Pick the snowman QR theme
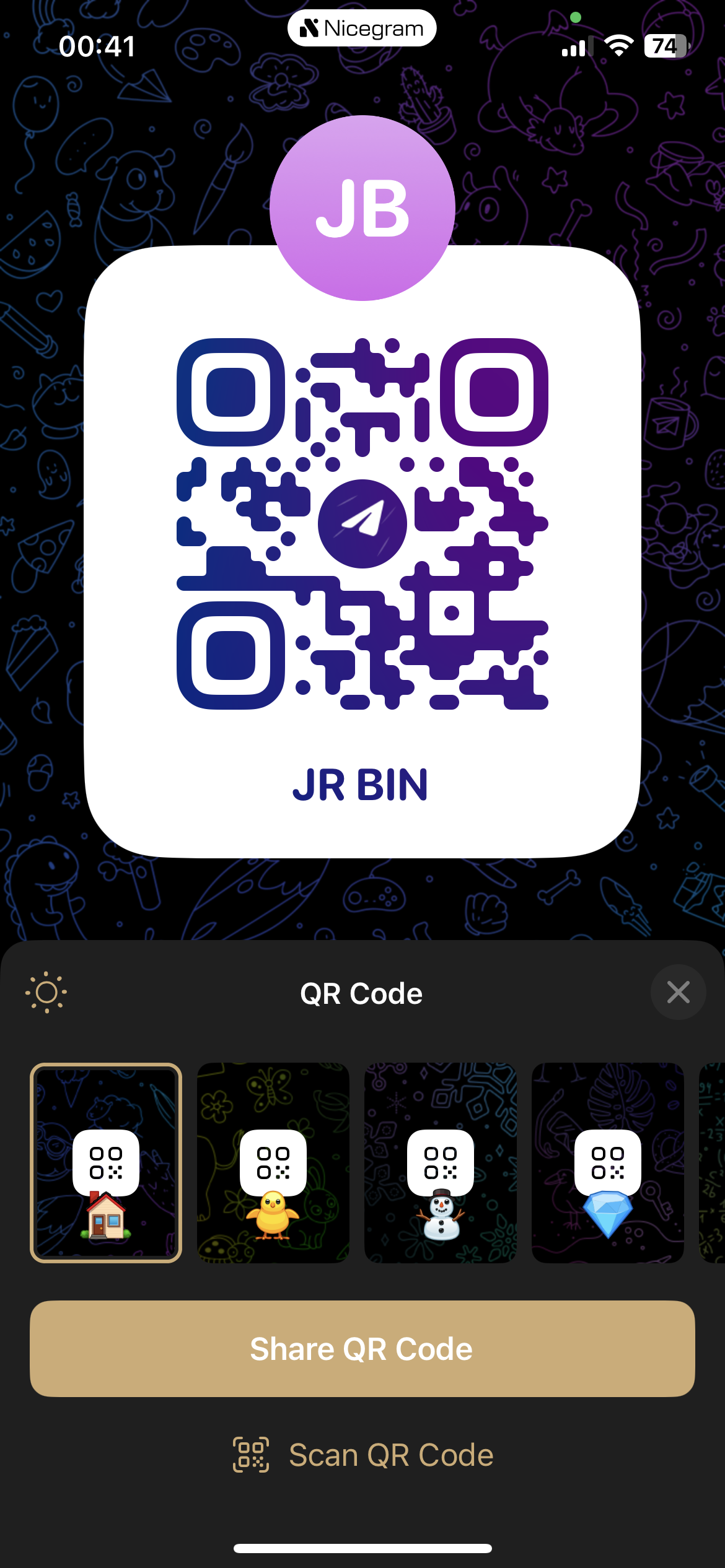This screenshot has height=1568, width=725. pos(441,1162)
